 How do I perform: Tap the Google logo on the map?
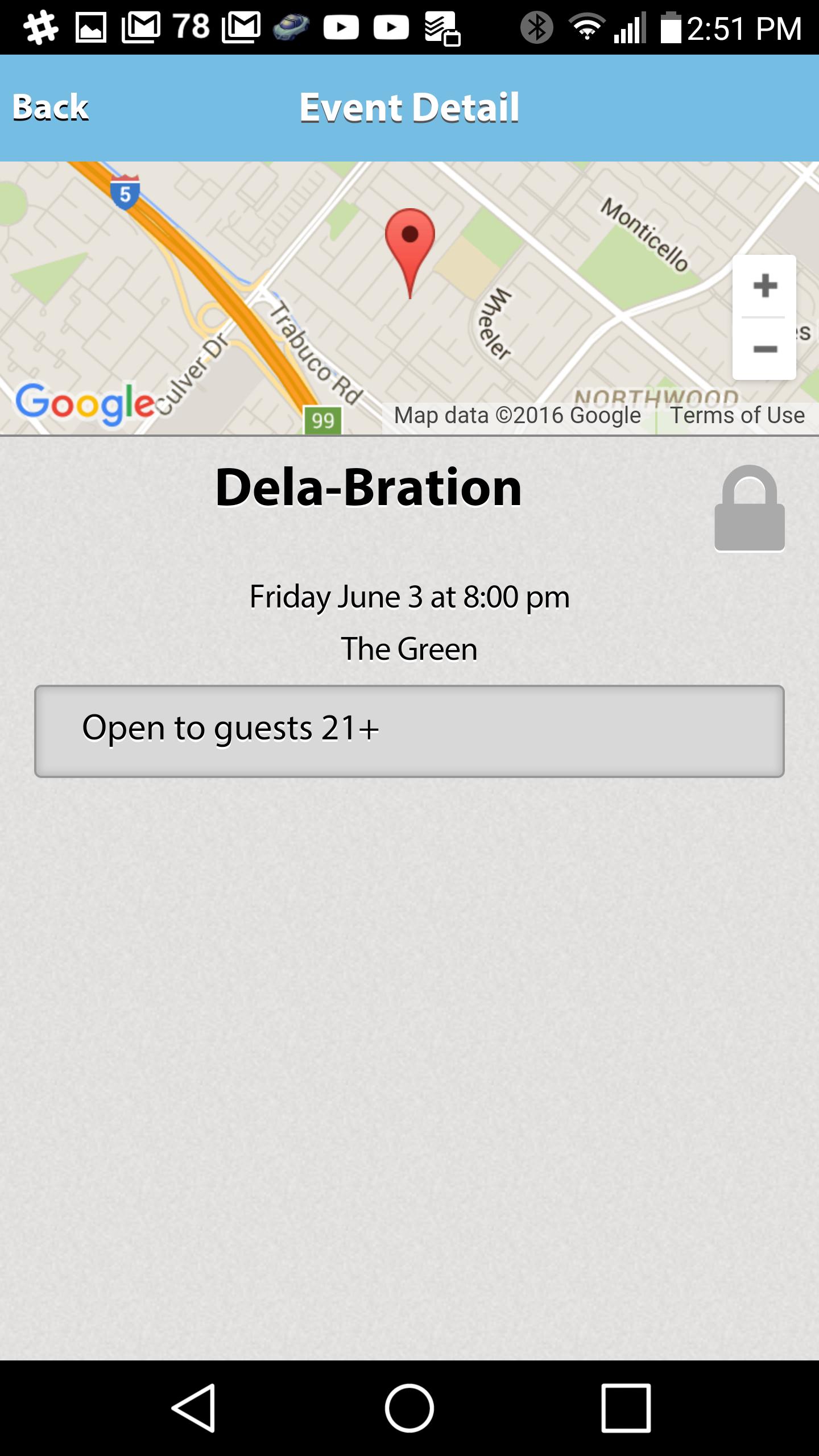[85, 403]
